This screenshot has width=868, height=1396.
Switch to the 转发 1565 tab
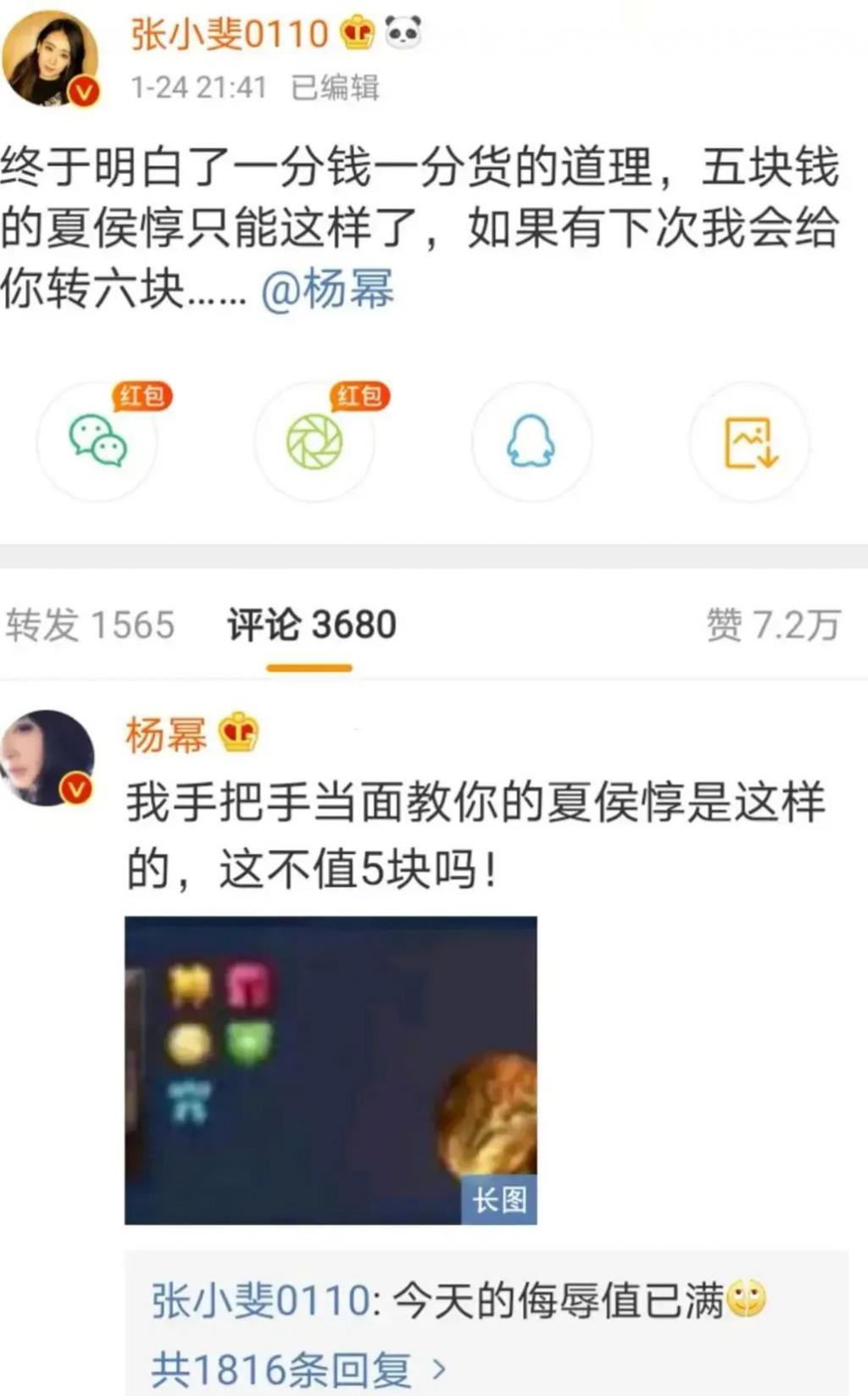[90, 626]
